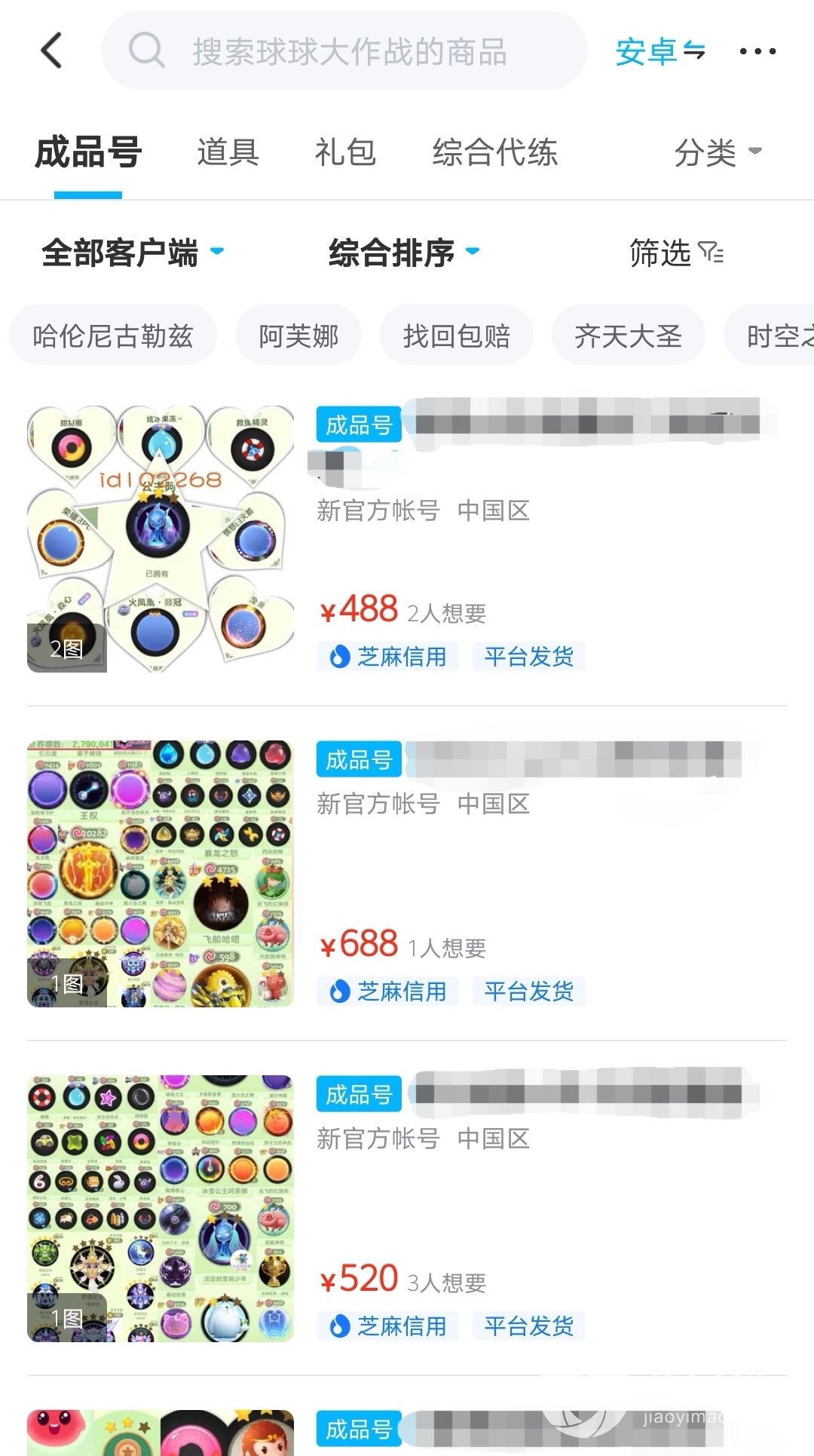814x1456 pixels.
Task: Go back using the back arrow
Action: (51, 51)
